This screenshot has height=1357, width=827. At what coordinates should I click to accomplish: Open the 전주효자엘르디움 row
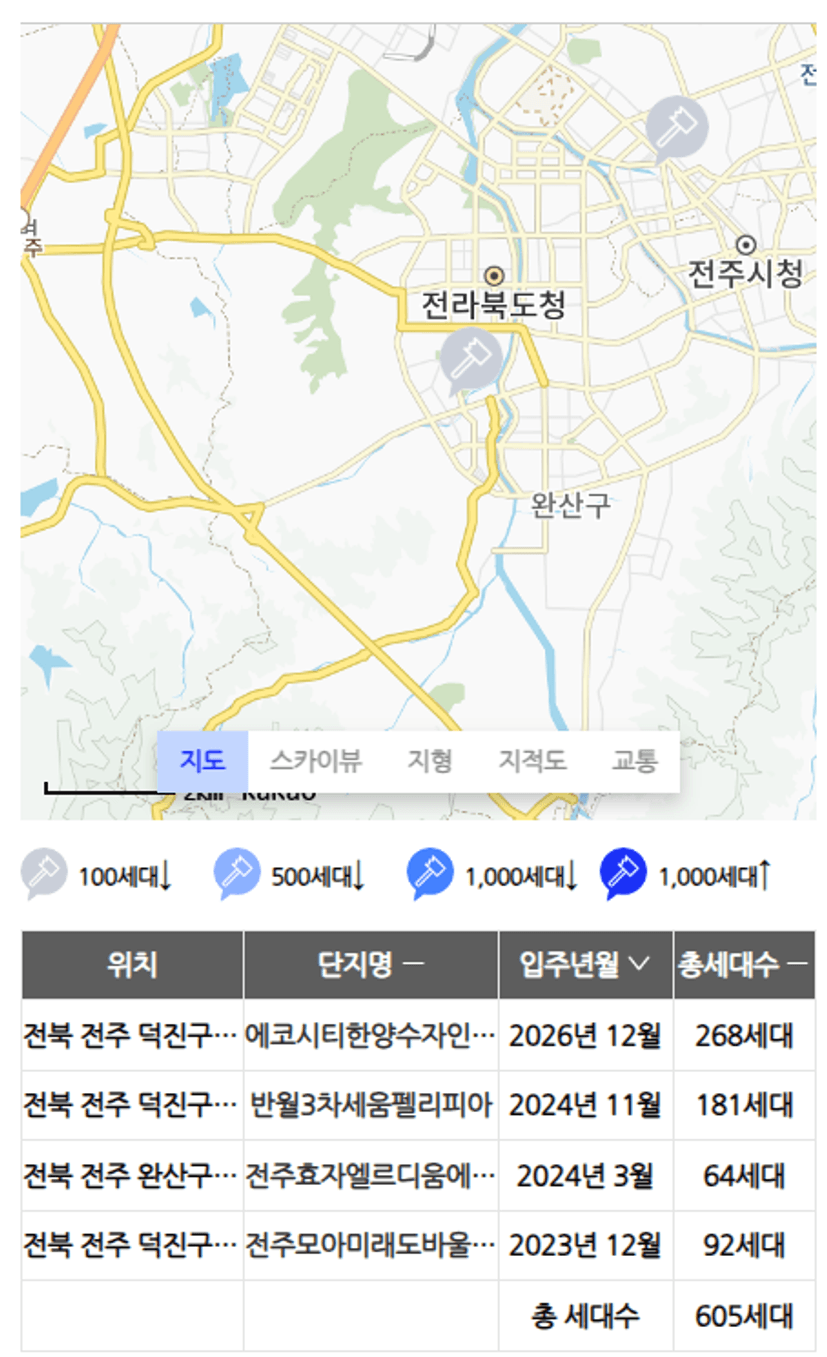(x=418, y=1175)
